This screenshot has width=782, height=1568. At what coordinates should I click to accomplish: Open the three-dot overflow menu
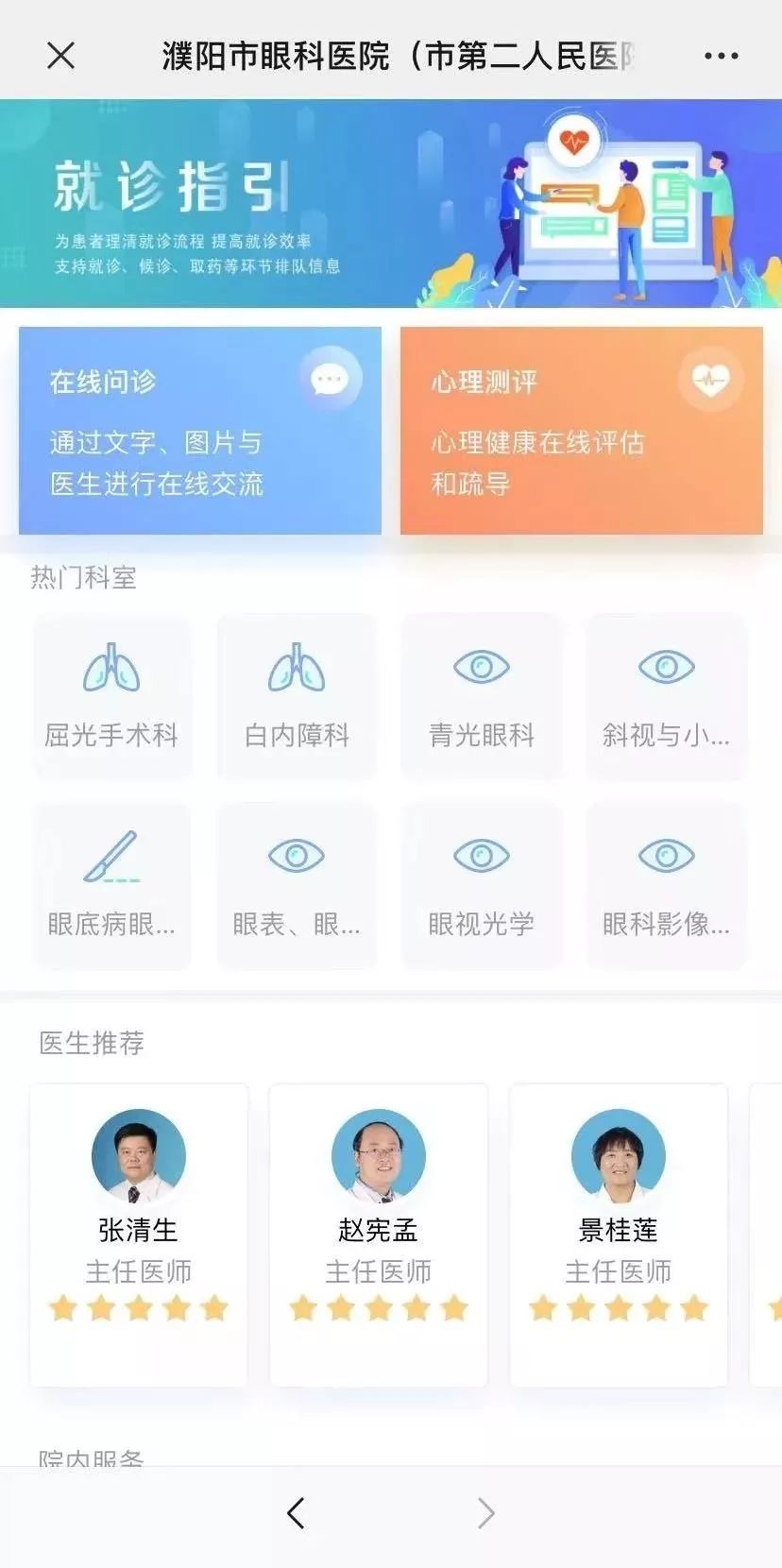(x=721, y=56)
